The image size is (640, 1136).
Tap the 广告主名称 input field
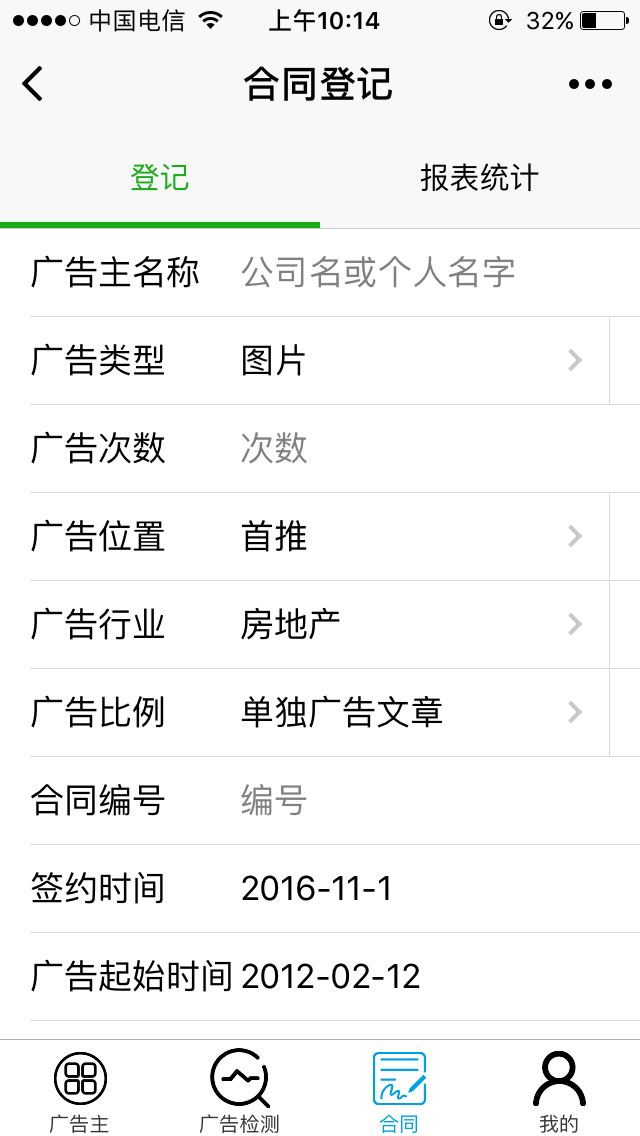[420, 272]
